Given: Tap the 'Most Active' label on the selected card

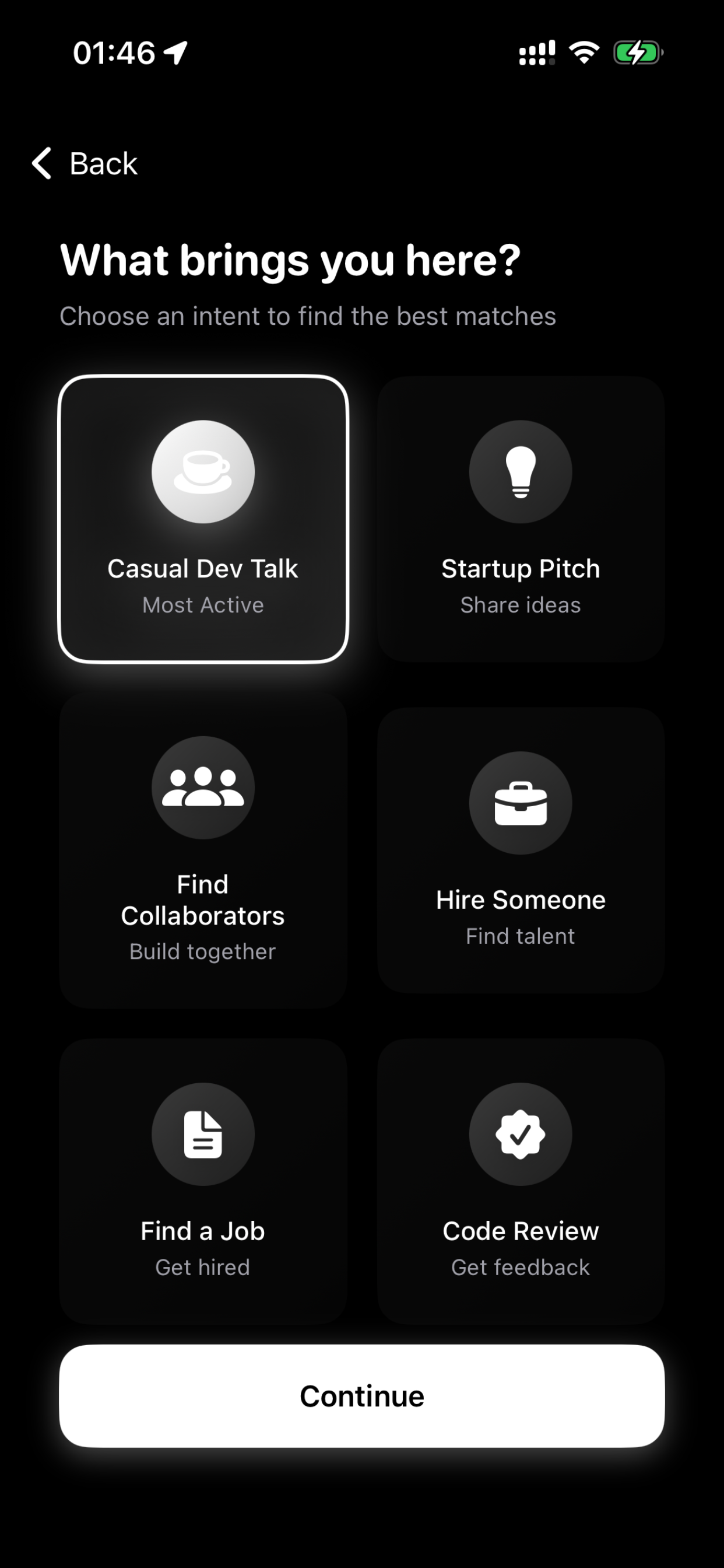Looking at the screenshot, I should point(203,604).
